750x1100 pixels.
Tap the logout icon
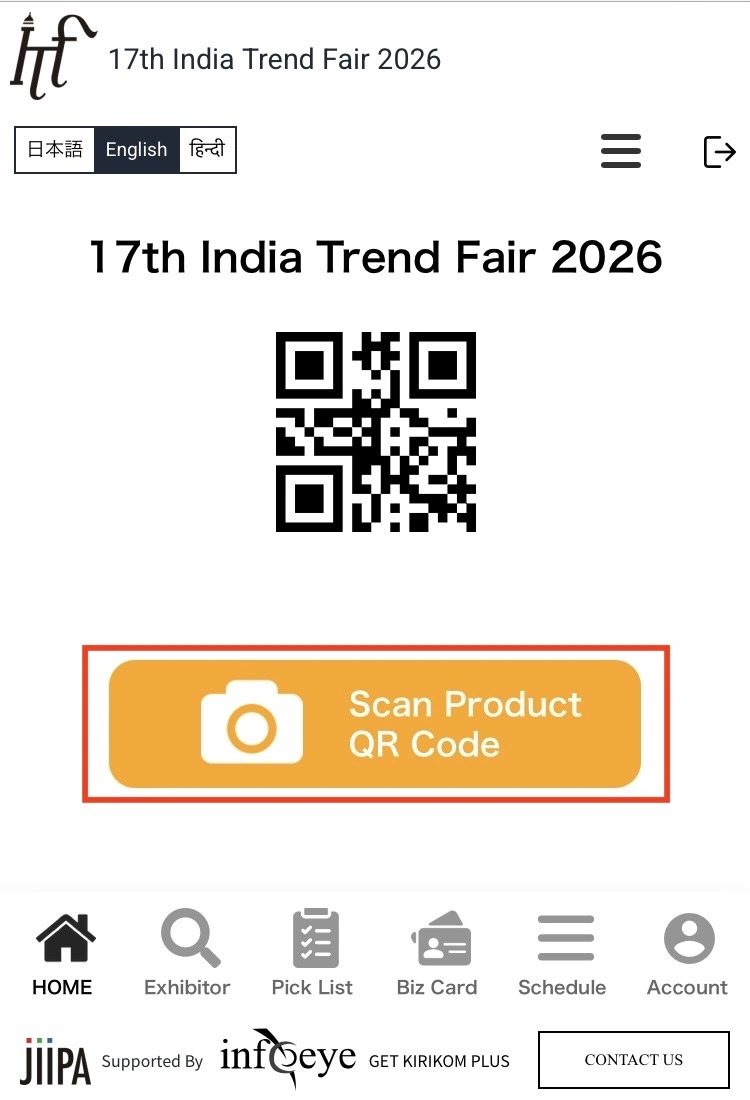[719, 151]
